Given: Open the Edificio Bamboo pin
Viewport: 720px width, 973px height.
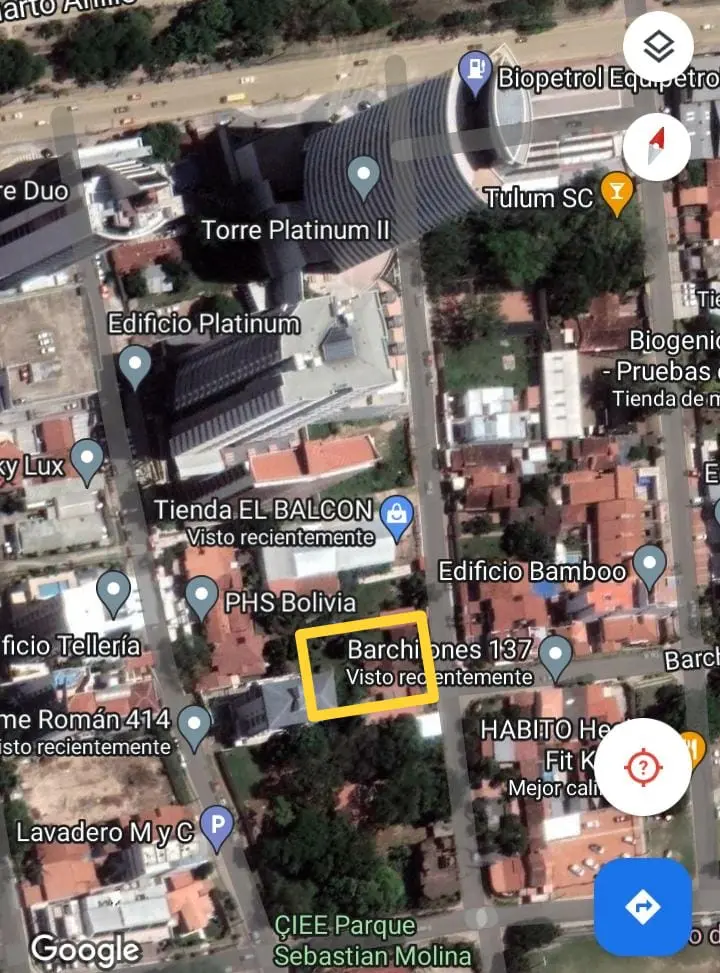Looking at the screenshot, I should click(650, 566).
